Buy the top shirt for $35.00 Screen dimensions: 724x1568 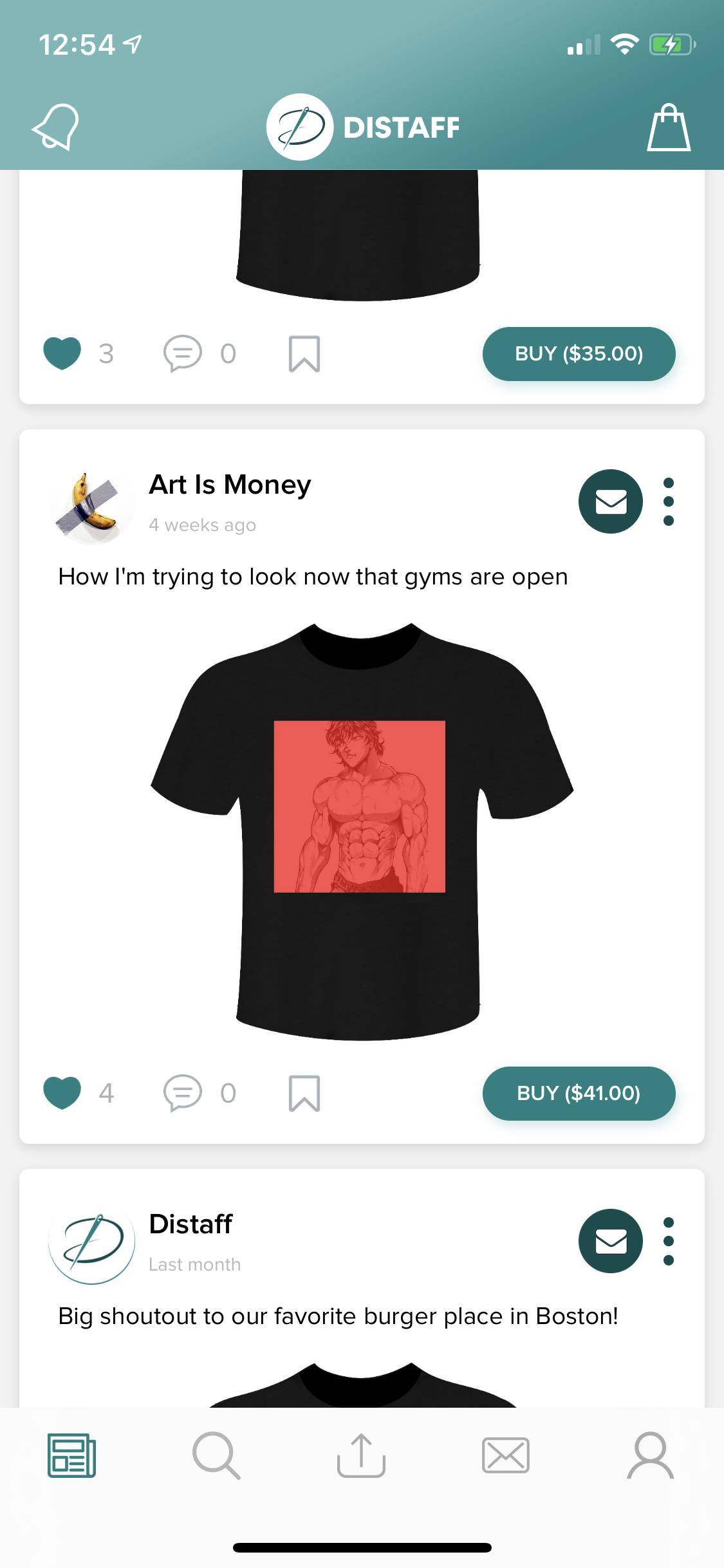(x=578, y=353)
